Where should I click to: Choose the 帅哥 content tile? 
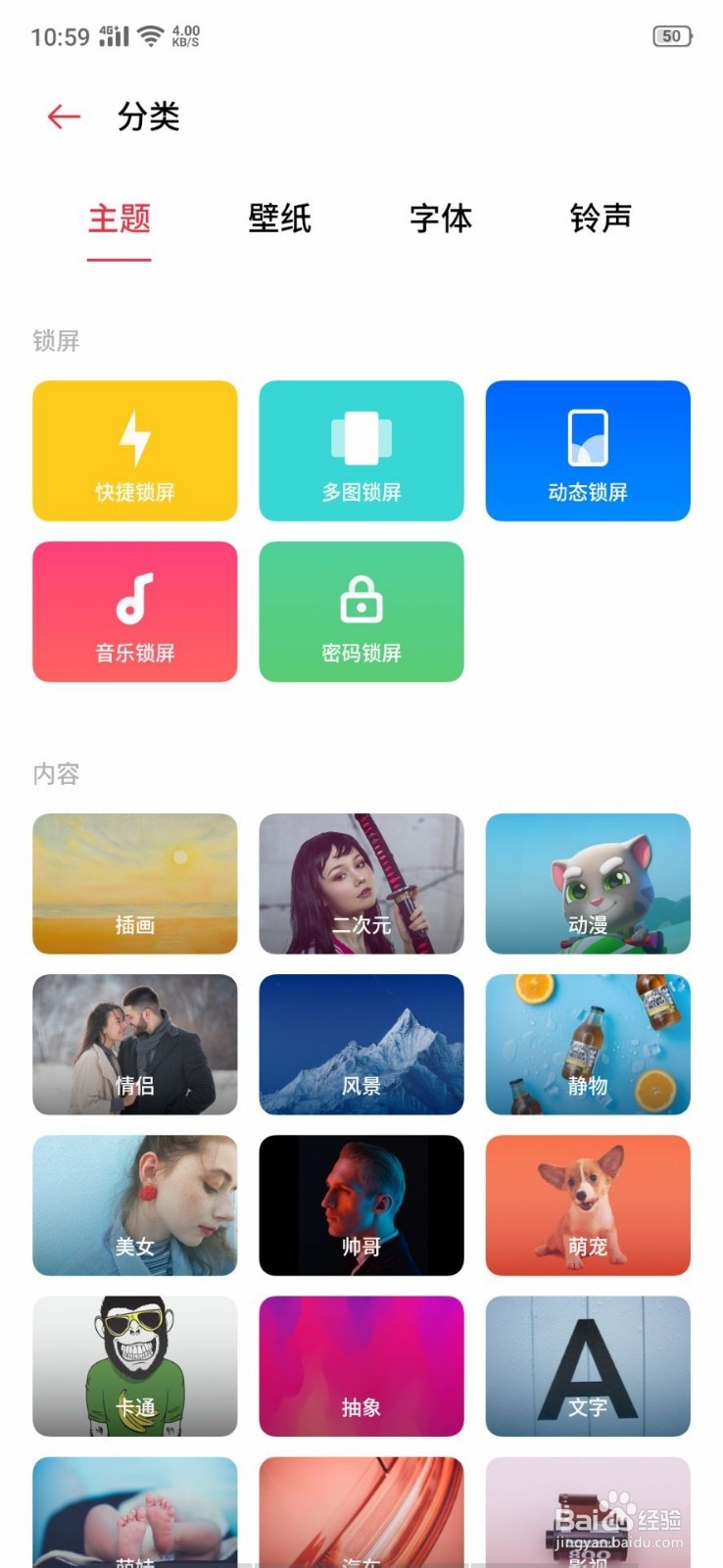[361, 1205]
